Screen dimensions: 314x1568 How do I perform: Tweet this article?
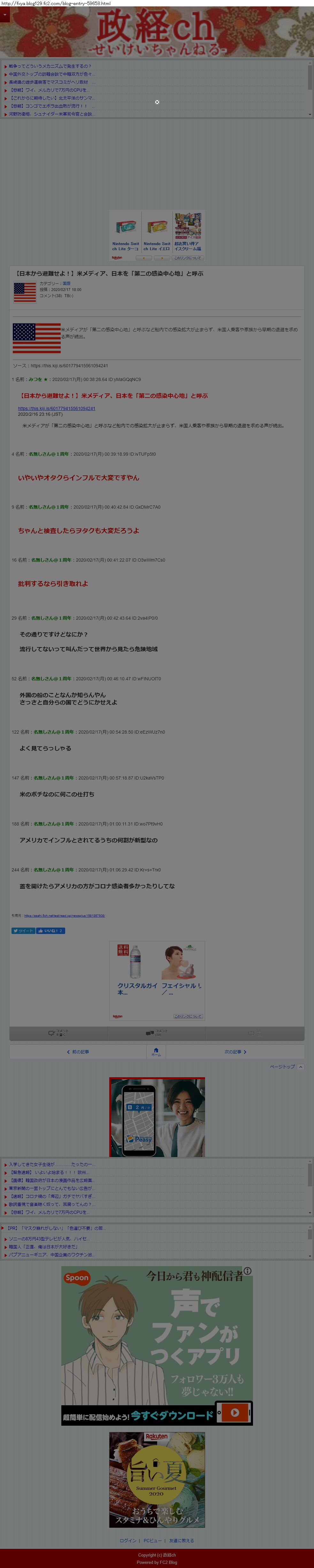(23, 930)
